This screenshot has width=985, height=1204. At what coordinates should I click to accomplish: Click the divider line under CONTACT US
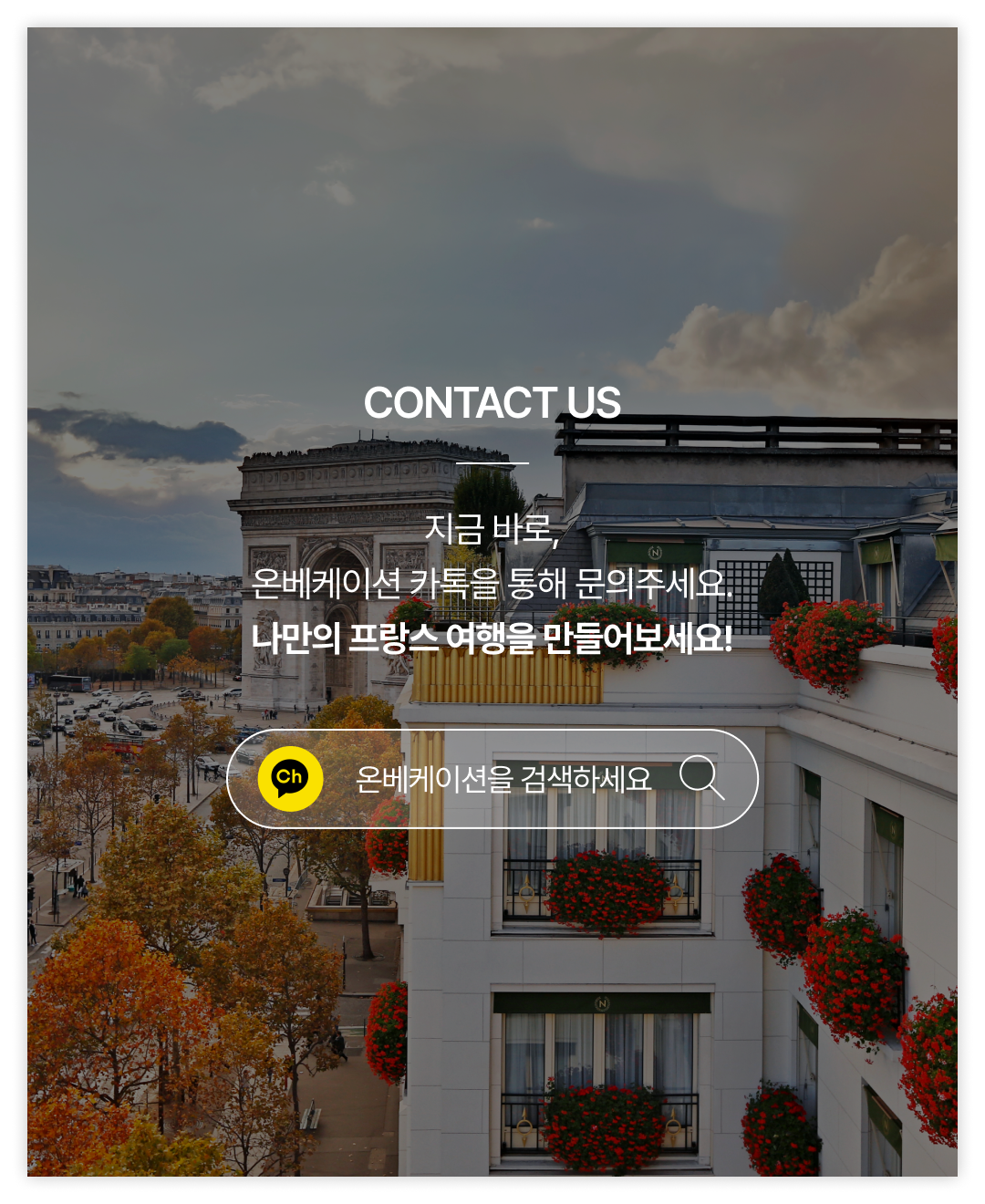[x=493, y=463]
